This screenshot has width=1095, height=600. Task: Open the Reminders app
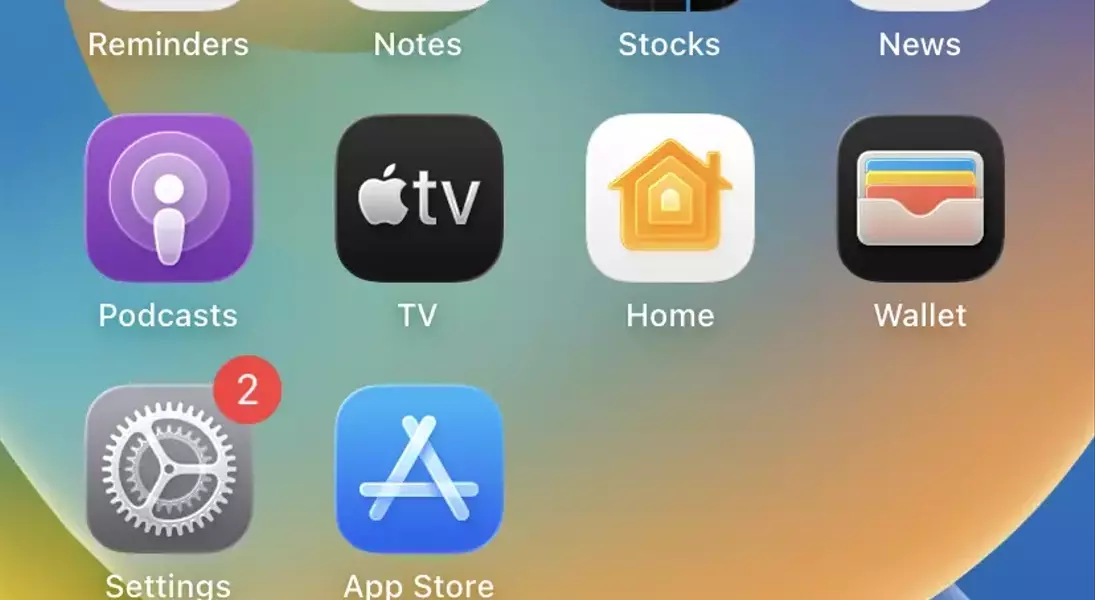click(x=168, y=44)
